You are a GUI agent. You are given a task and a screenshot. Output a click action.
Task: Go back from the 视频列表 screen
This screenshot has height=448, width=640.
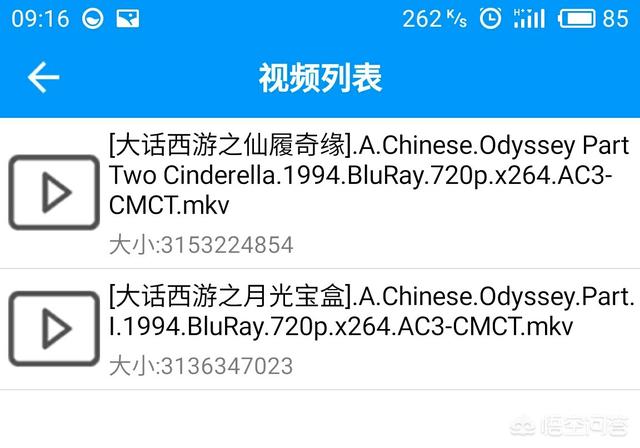[x=44, y=77]
